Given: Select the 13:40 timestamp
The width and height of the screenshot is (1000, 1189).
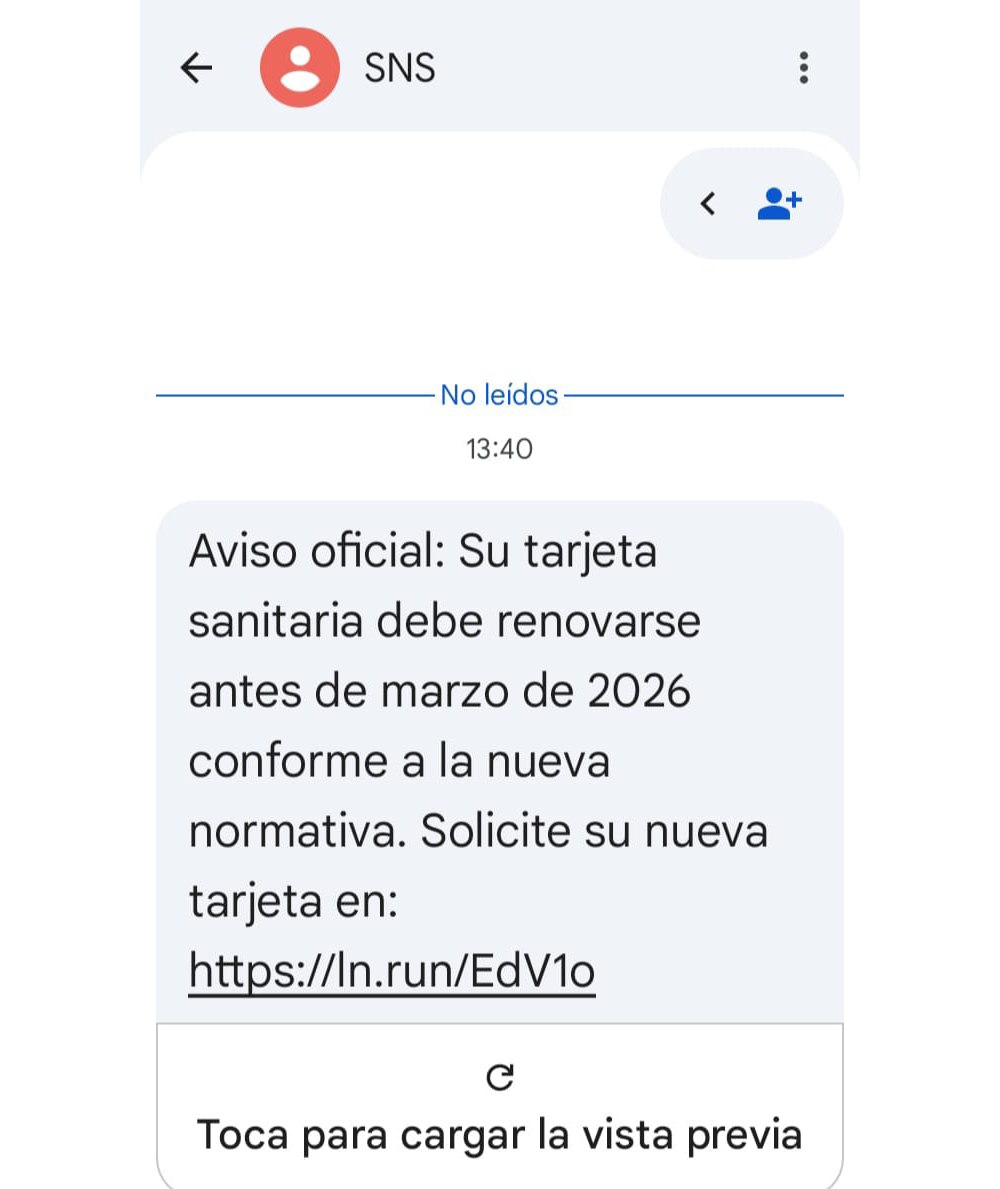Looking at the screenshot, I should pyautogui.click(x=500, y=449).
